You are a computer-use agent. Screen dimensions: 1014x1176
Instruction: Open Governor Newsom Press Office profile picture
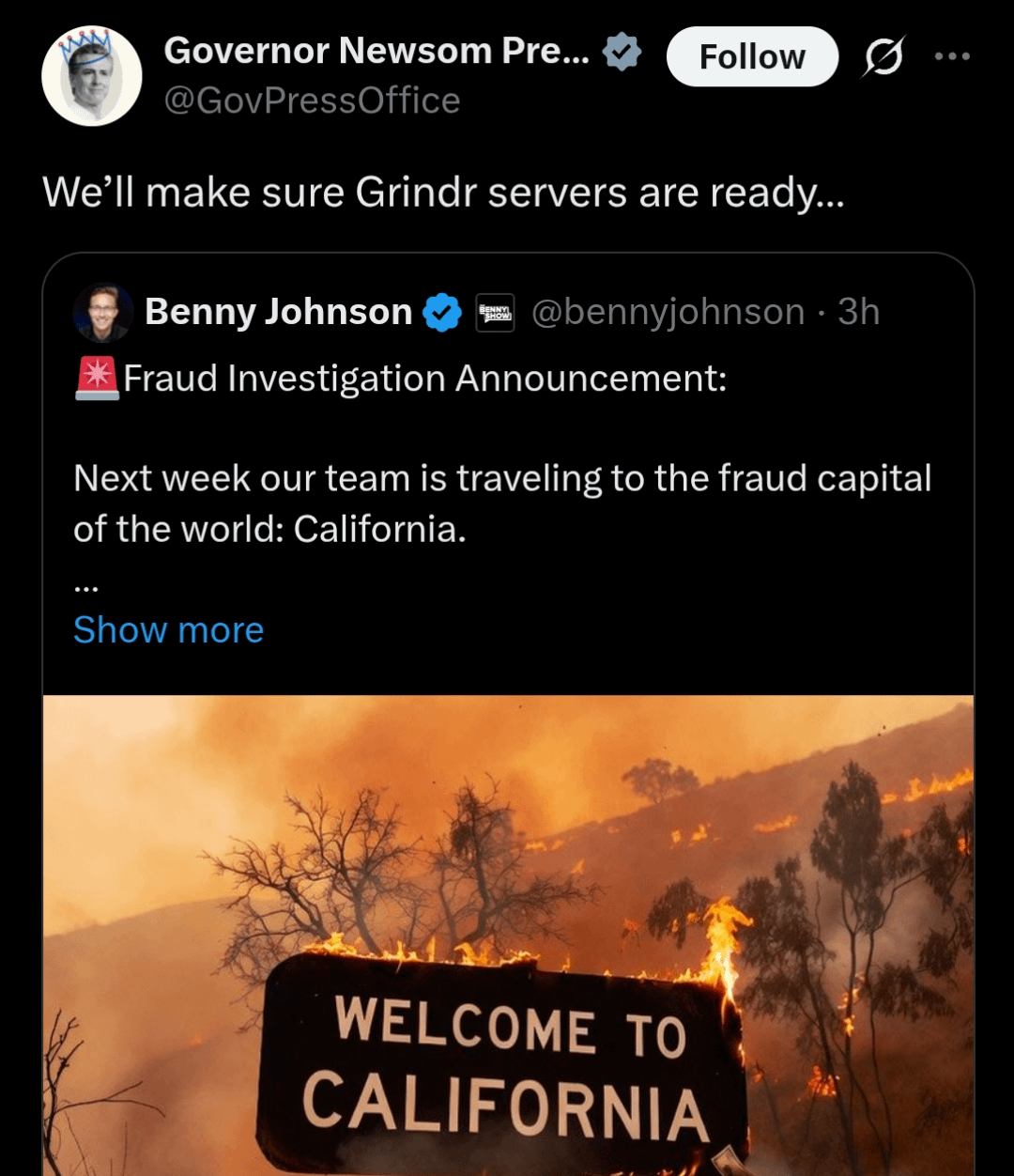tap(91, 76)
